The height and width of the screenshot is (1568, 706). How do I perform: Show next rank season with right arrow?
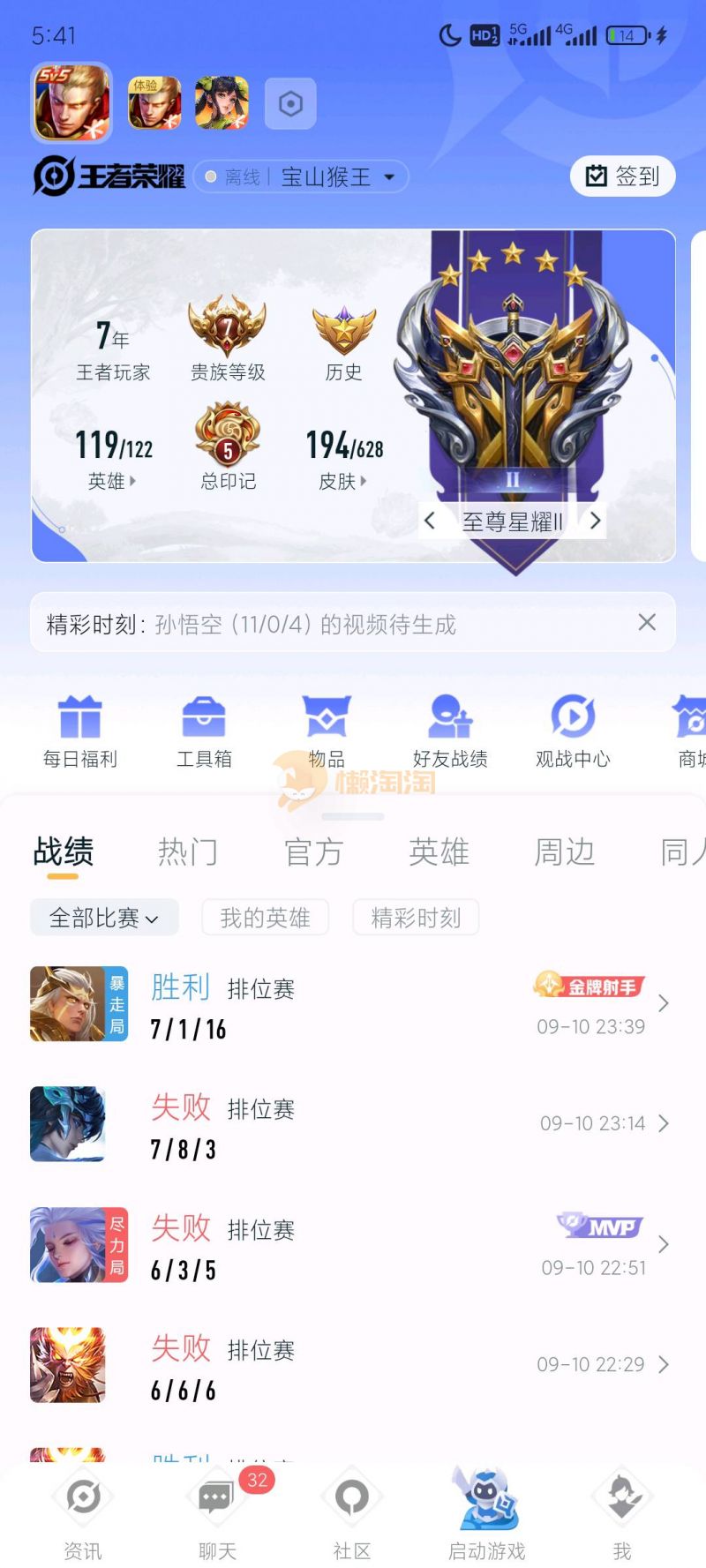pos(596,521)
